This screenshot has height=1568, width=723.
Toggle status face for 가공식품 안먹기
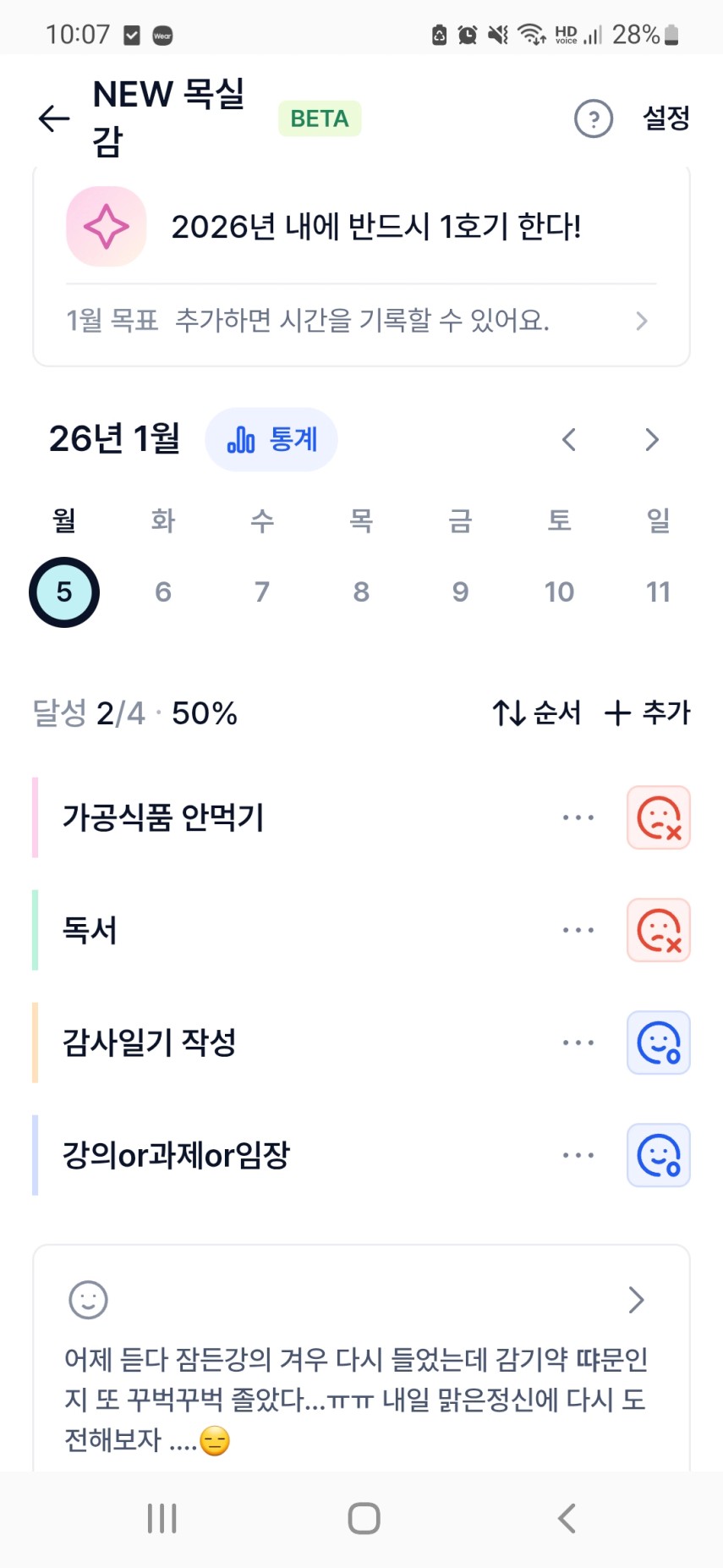pyautogui.click(x=659, y=817)
